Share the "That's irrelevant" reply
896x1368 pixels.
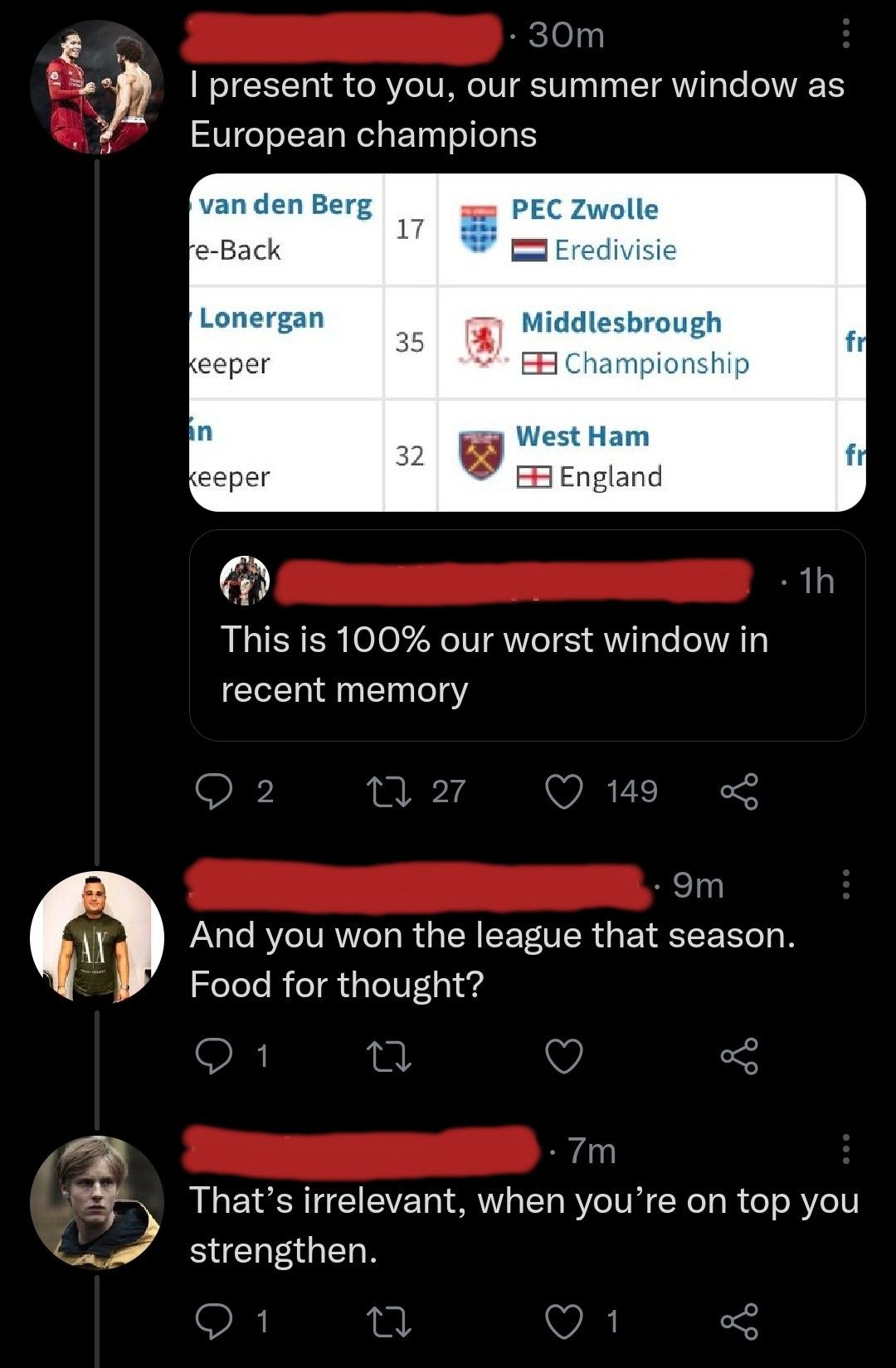pyautogui.click(x=739, y=1322)
